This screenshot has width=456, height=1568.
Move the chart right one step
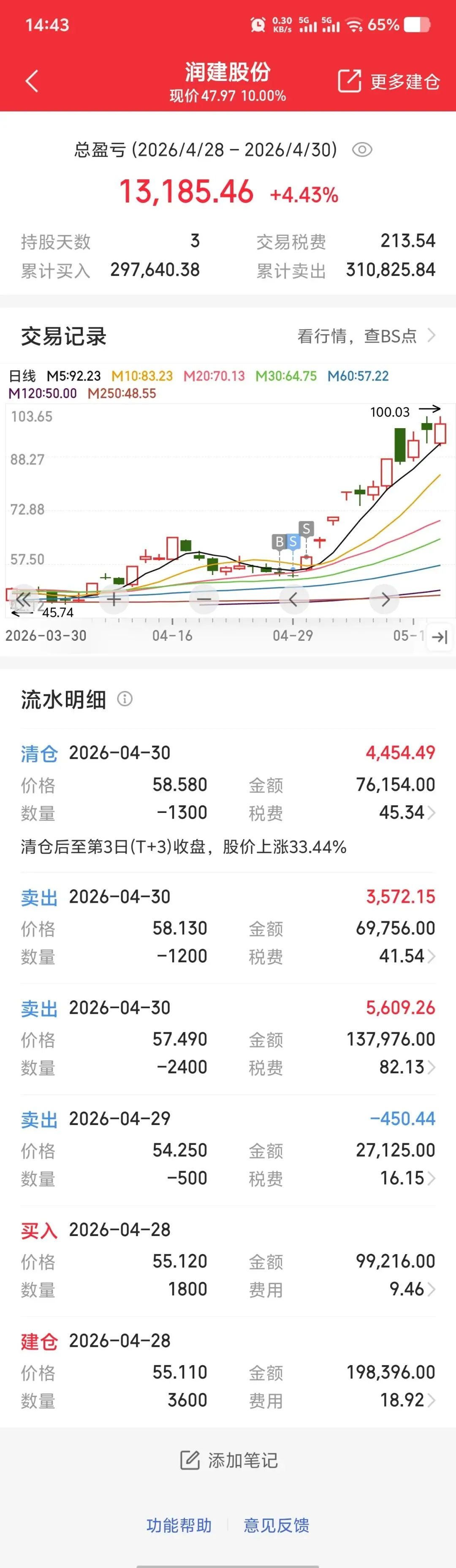385,599
